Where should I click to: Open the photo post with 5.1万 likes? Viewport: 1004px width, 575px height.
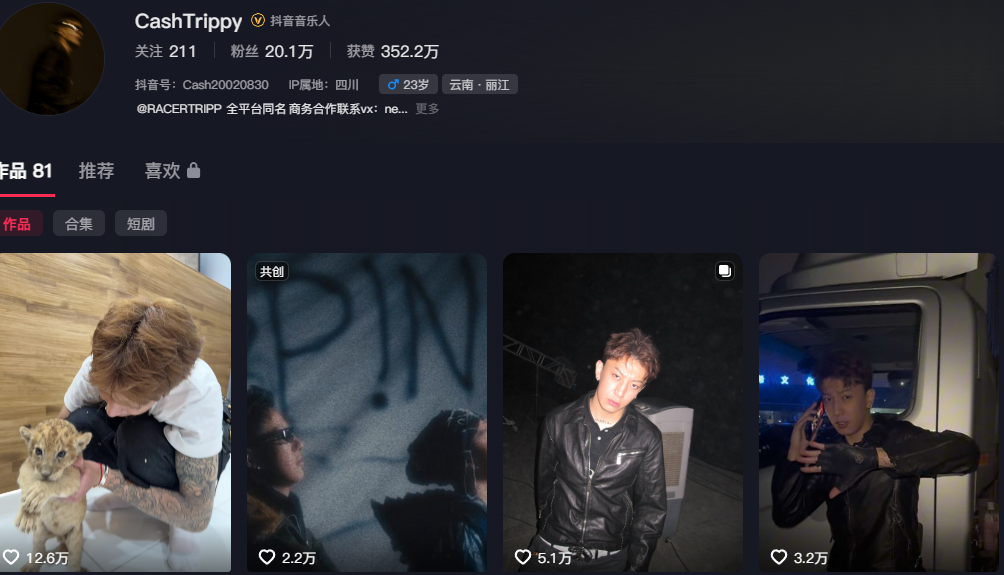point(622,410)
